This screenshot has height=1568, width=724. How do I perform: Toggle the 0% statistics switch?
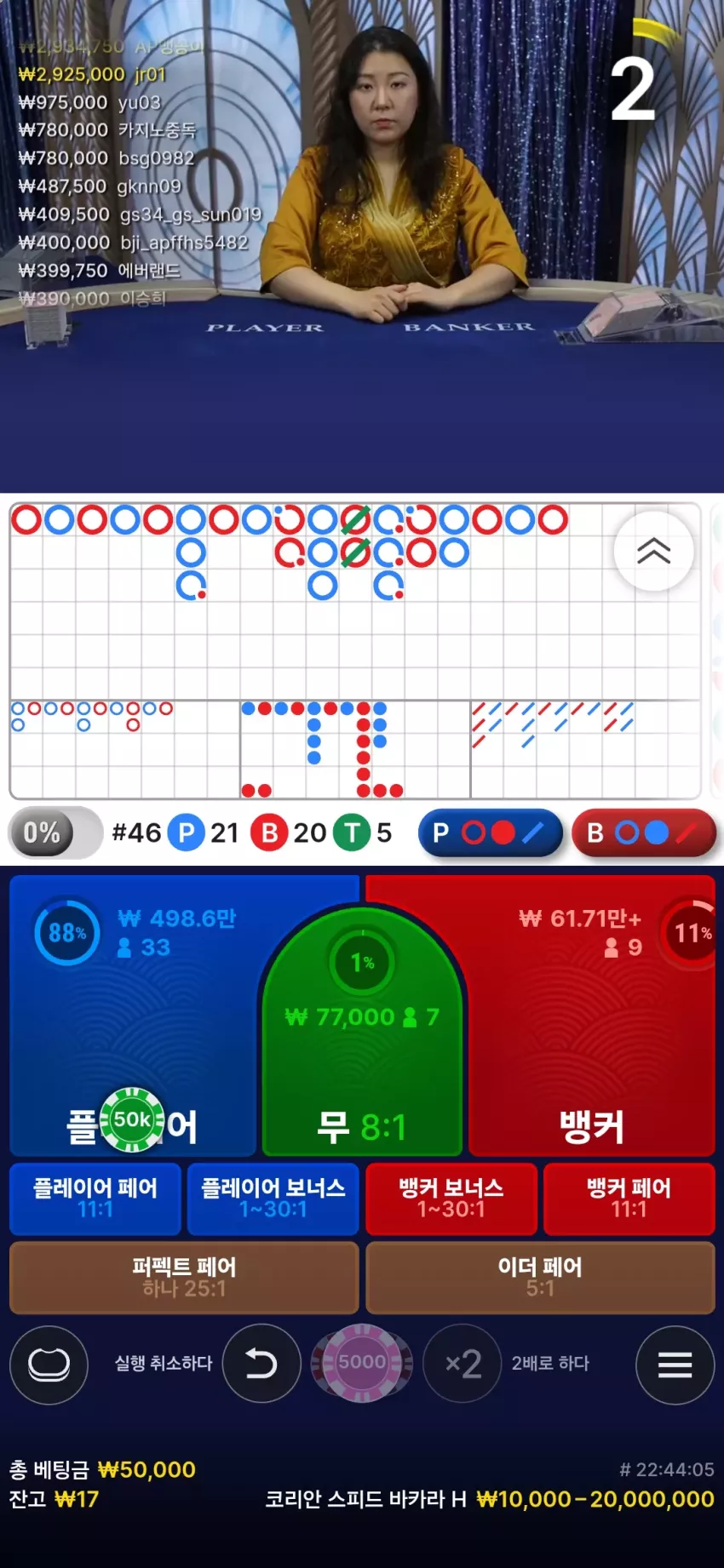click(55, 833)
